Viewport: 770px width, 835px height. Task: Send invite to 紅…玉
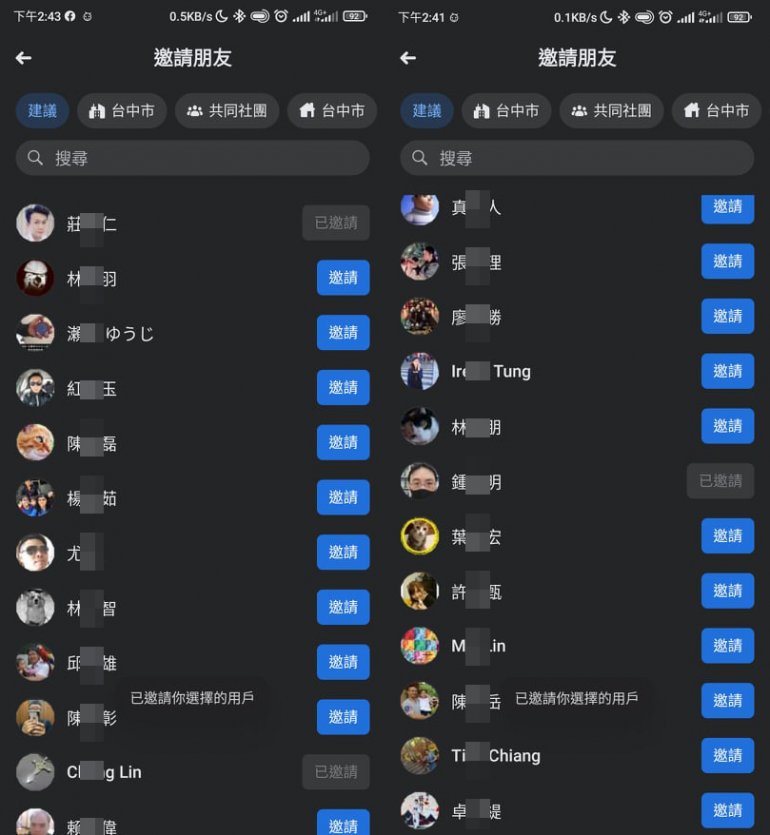[x=343, y=387]
